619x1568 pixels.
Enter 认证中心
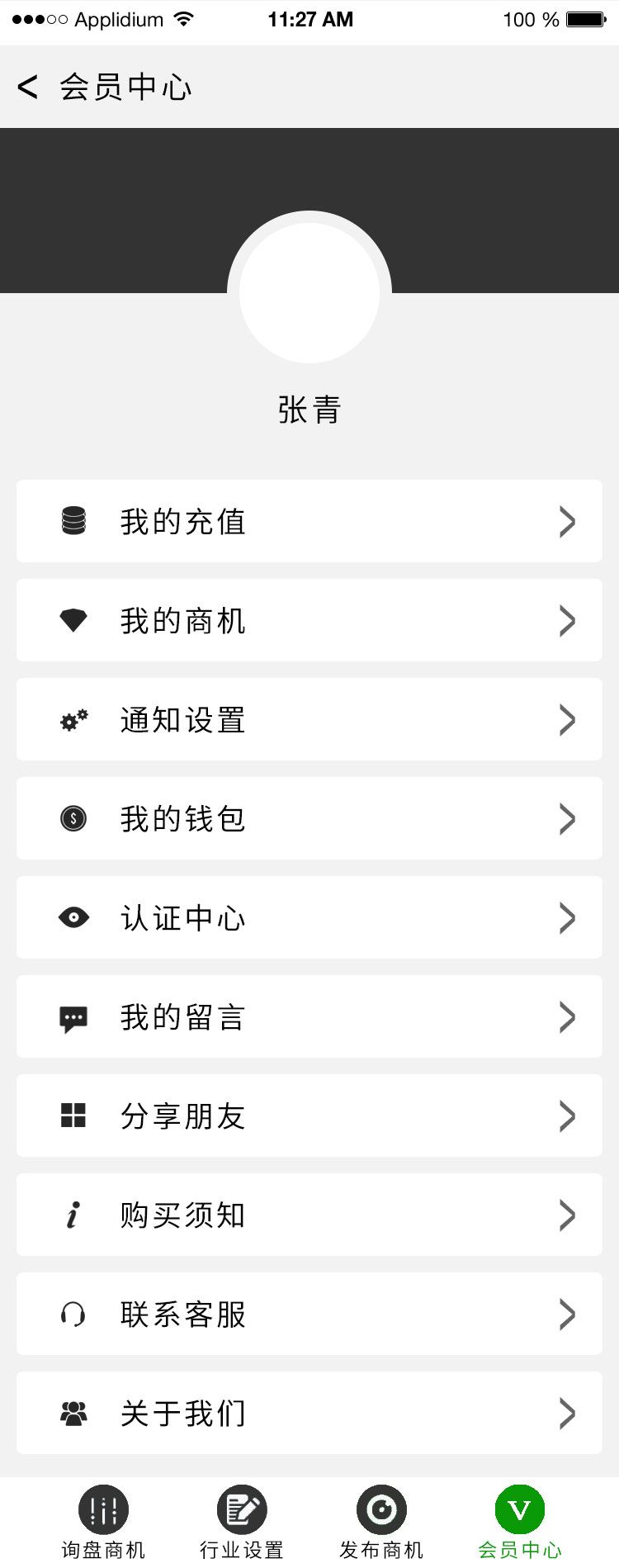coord(309,917)
